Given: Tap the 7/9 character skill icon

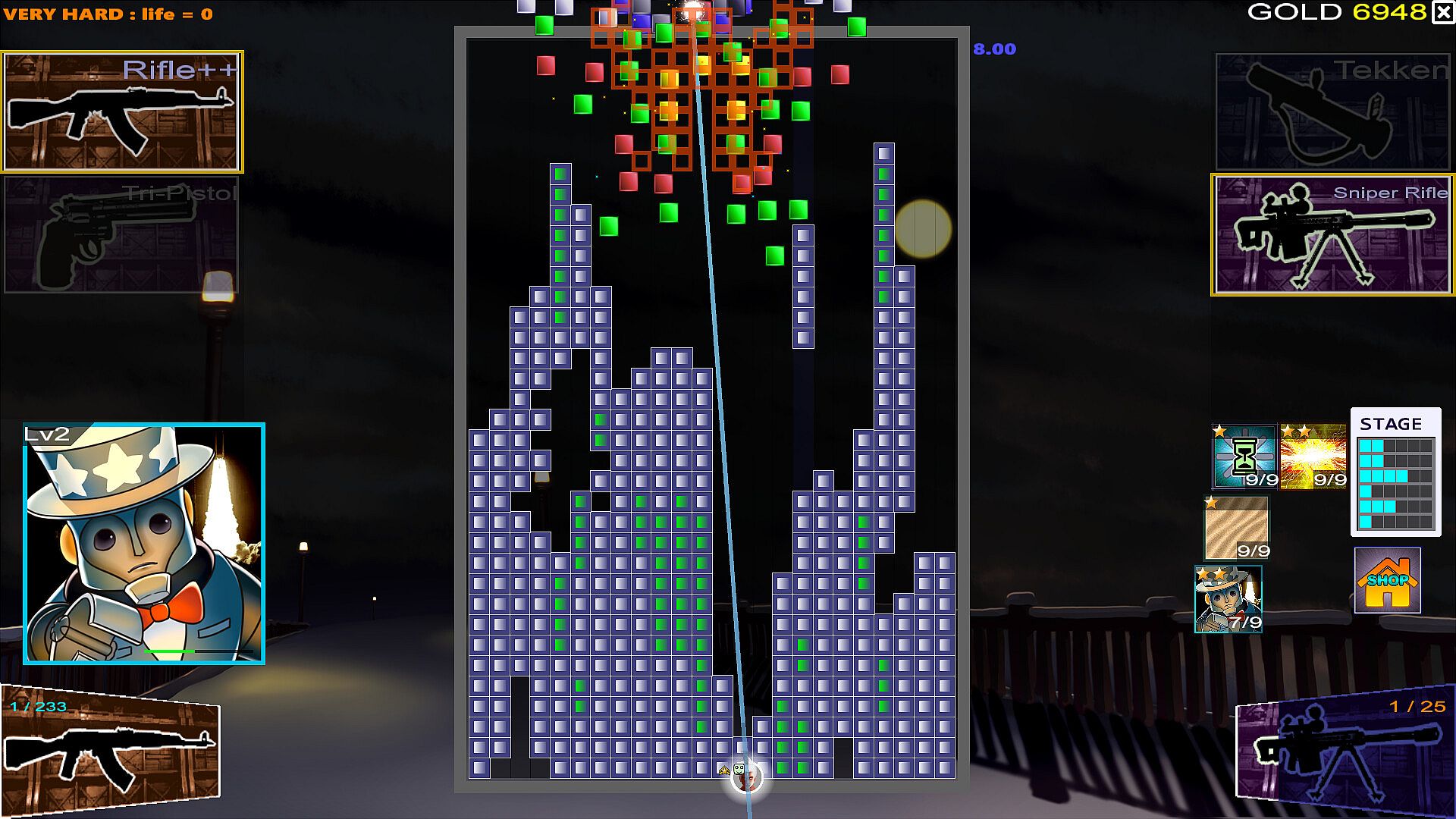Looking at the screenshot, I should tap(1228, 599).
